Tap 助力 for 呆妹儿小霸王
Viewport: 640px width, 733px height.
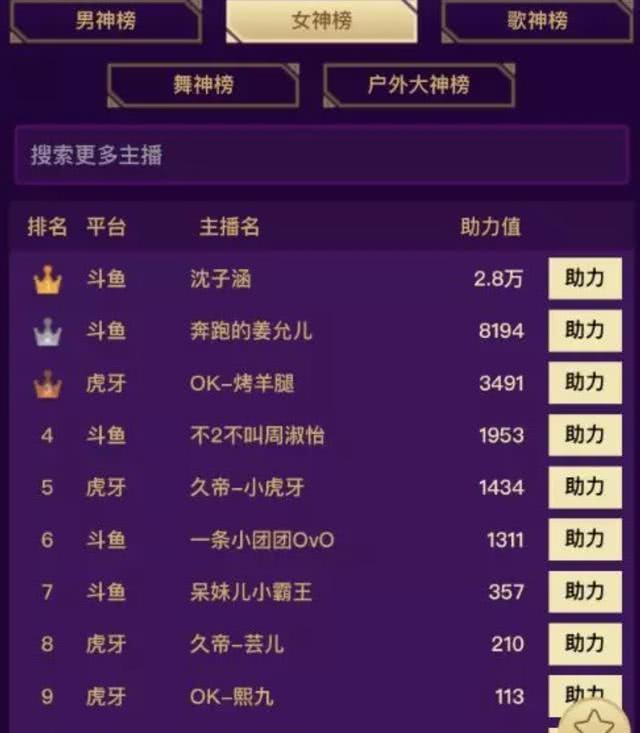click(x=585, y=592)
